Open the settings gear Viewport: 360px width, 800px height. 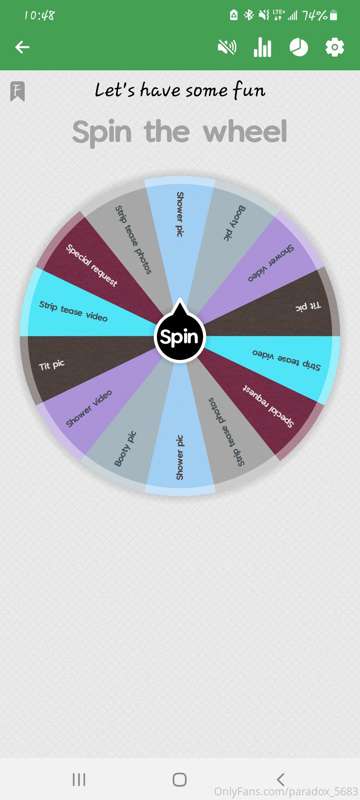click(335, 47)
